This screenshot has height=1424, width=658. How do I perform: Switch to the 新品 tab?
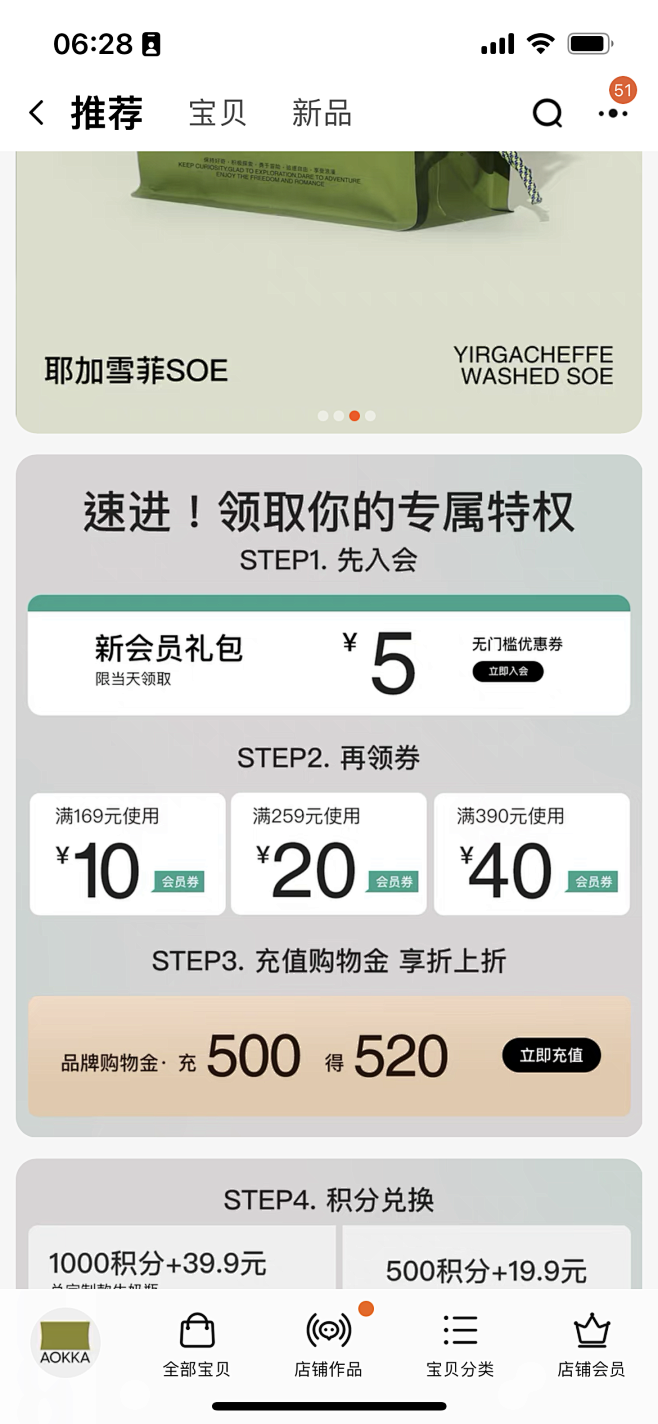coord(321,113)
